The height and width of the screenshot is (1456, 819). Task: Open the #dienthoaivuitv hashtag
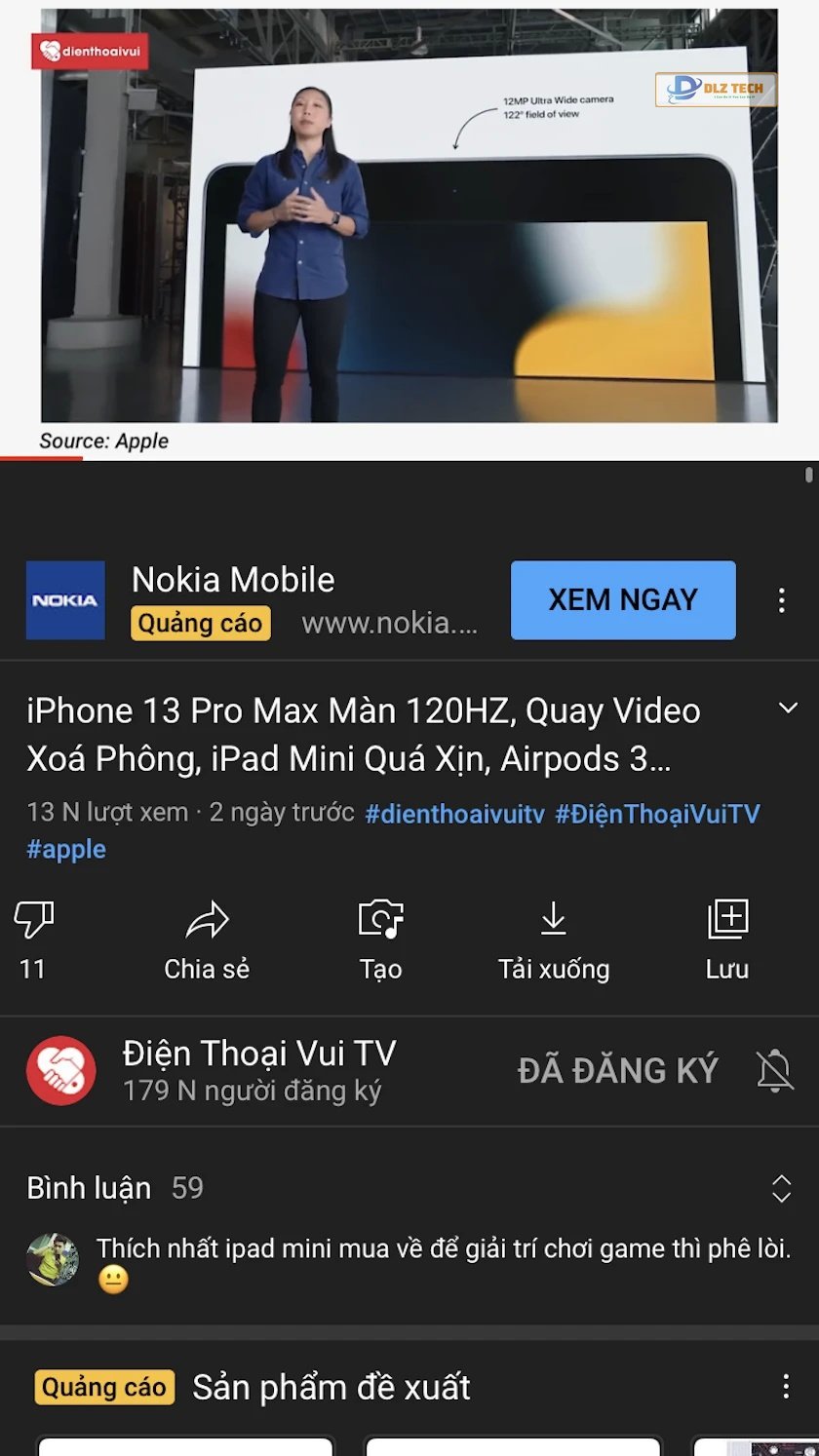454,814
